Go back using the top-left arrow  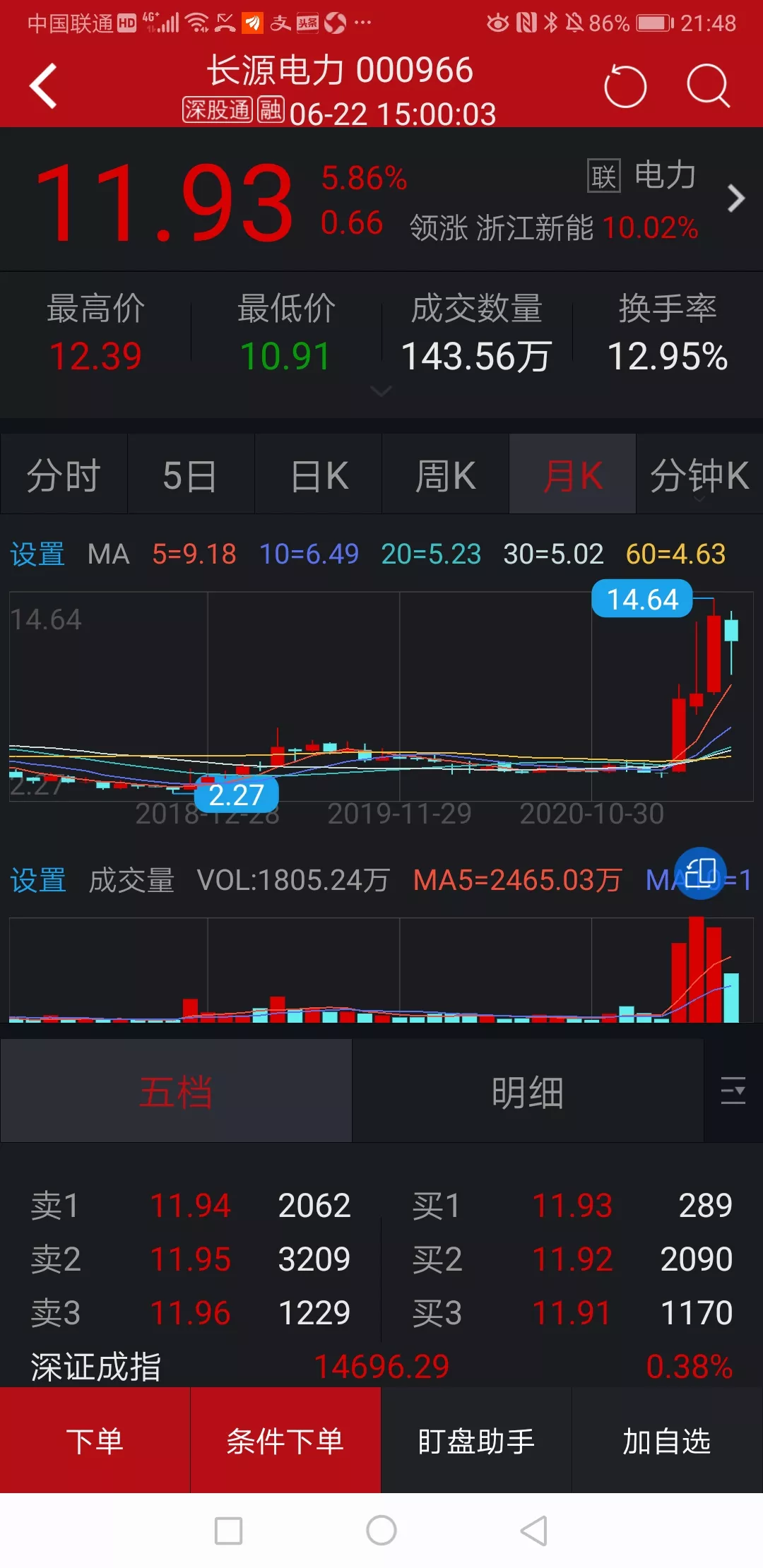[x=44, y=86]
